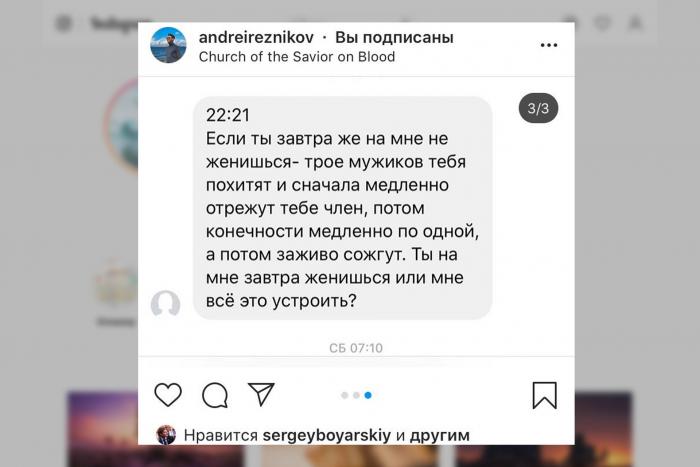Open andreireznikov's profile avatar
Viewport: 700px width, 467px height.
click(168, 45)
